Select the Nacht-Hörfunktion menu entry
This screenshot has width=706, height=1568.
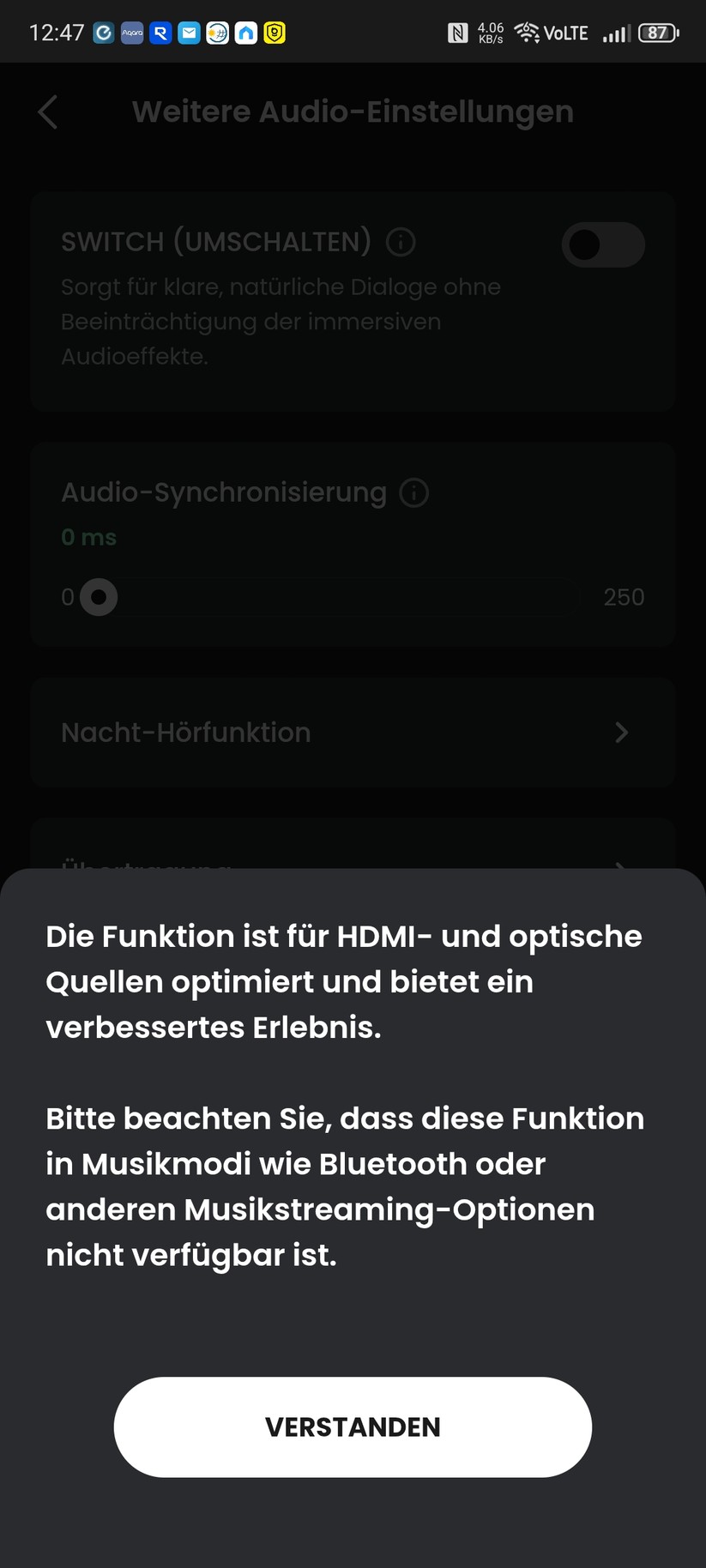[x=185, y=733]
